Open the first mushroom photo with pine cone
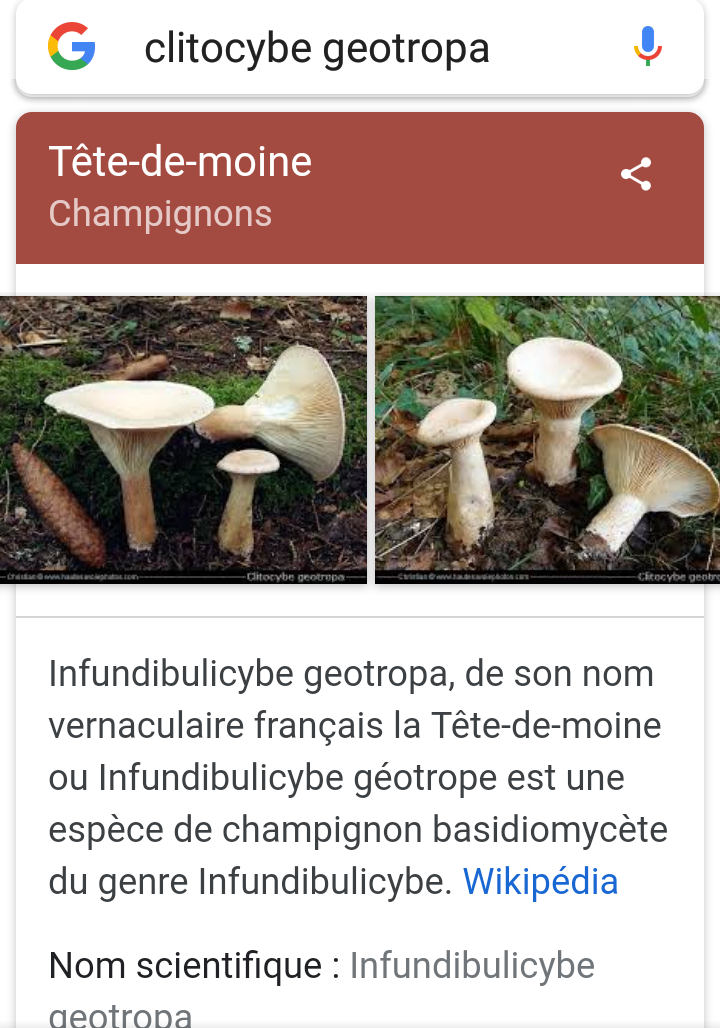720x1028 pixels. pyautogui.click(x=183, y=440)
